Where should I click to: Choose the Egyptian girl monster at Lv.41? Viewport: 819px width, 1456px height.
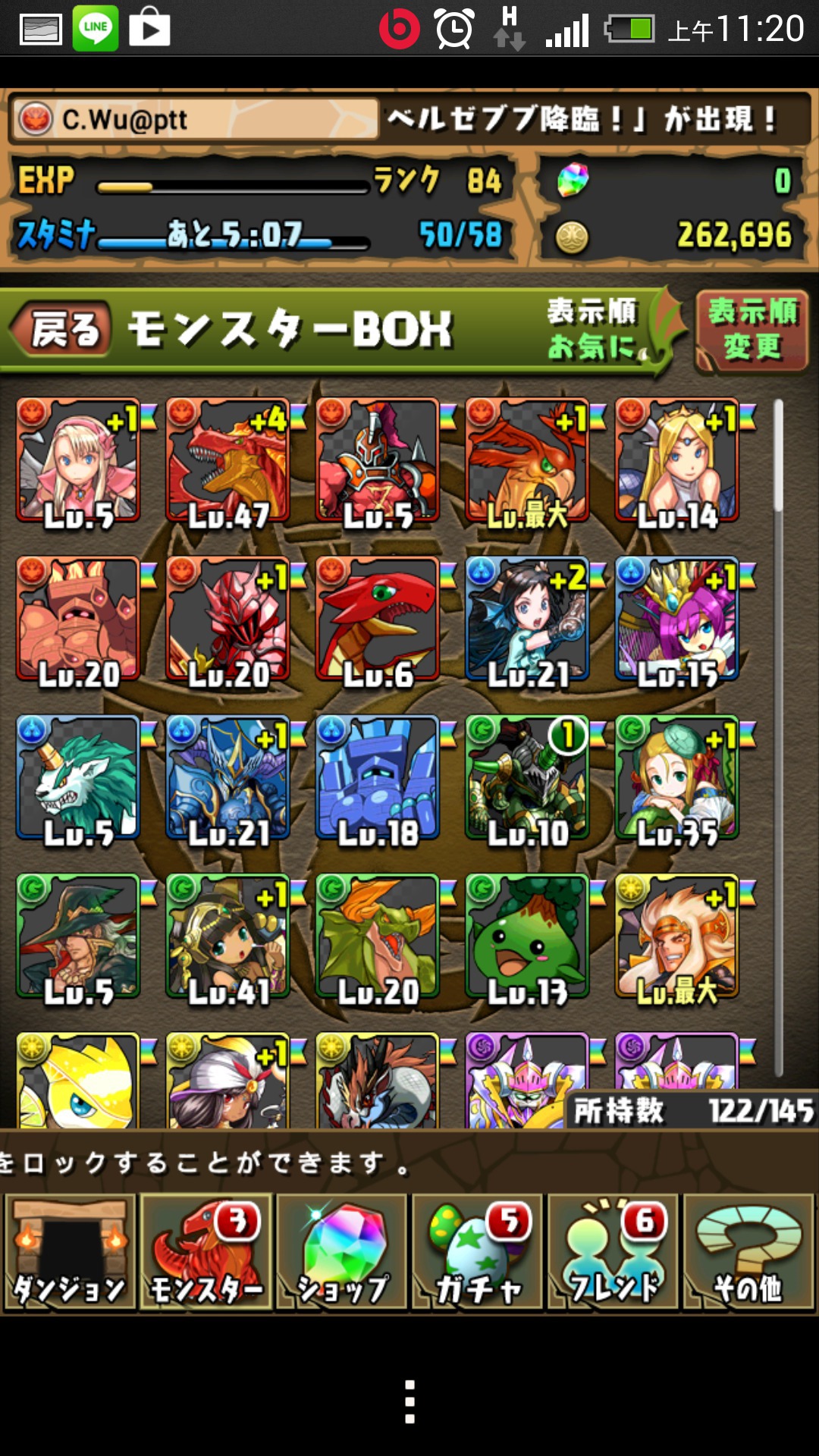(x=228, y=937)
